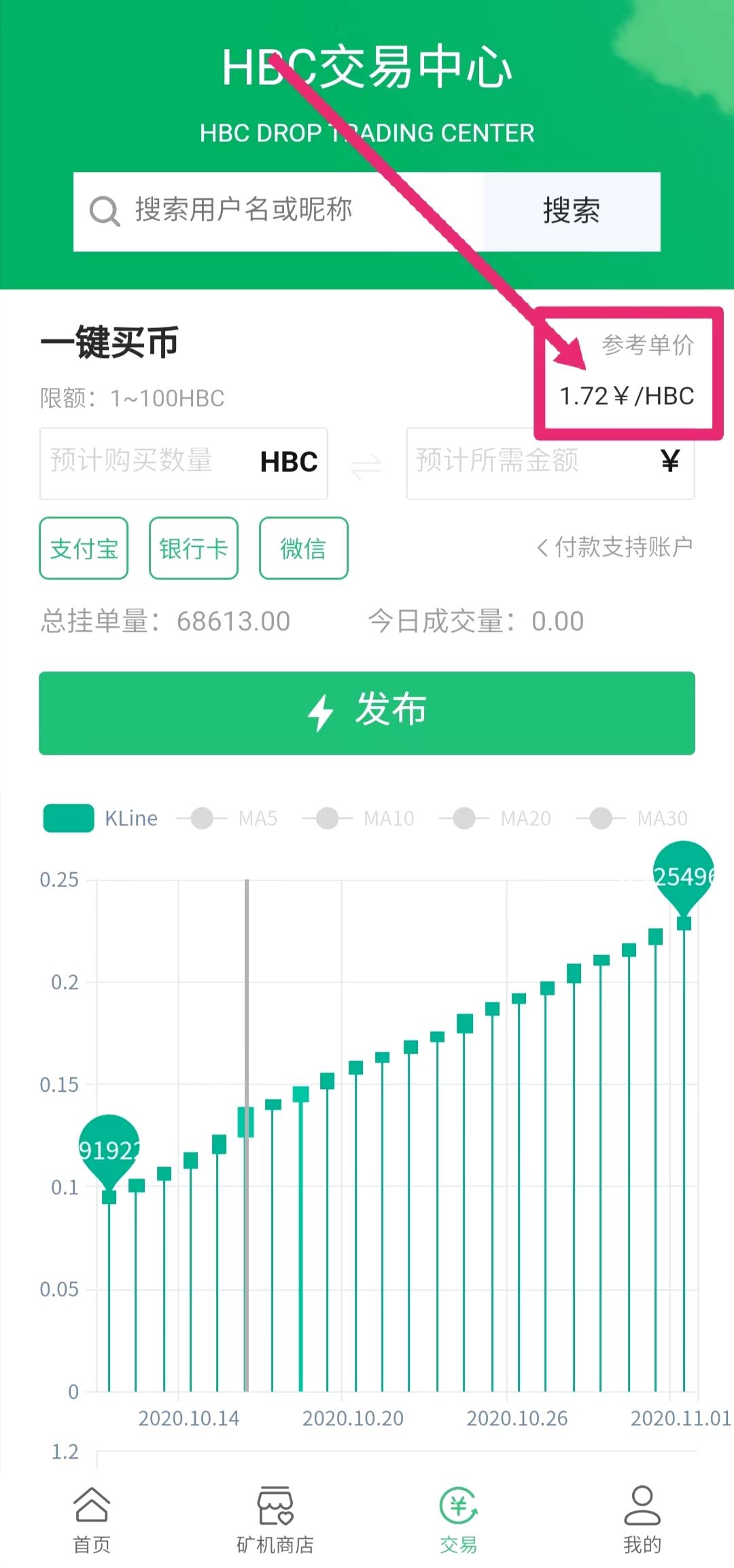Expand the 付款支持账户 section
The width and height of the screenshot is (734, 1568).
point(615,546)
